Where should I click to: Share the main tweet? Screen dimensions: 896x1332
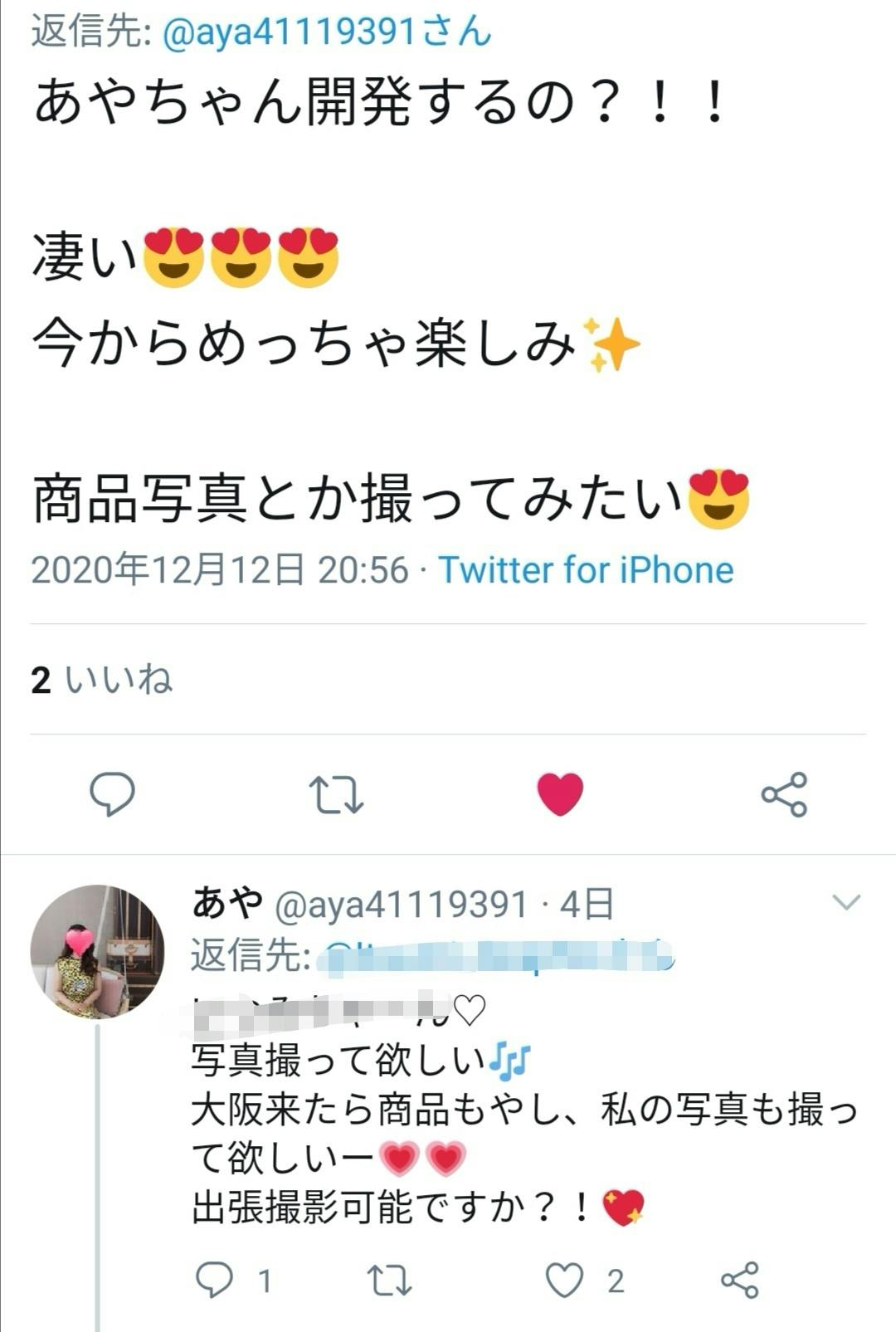(784, 794)
